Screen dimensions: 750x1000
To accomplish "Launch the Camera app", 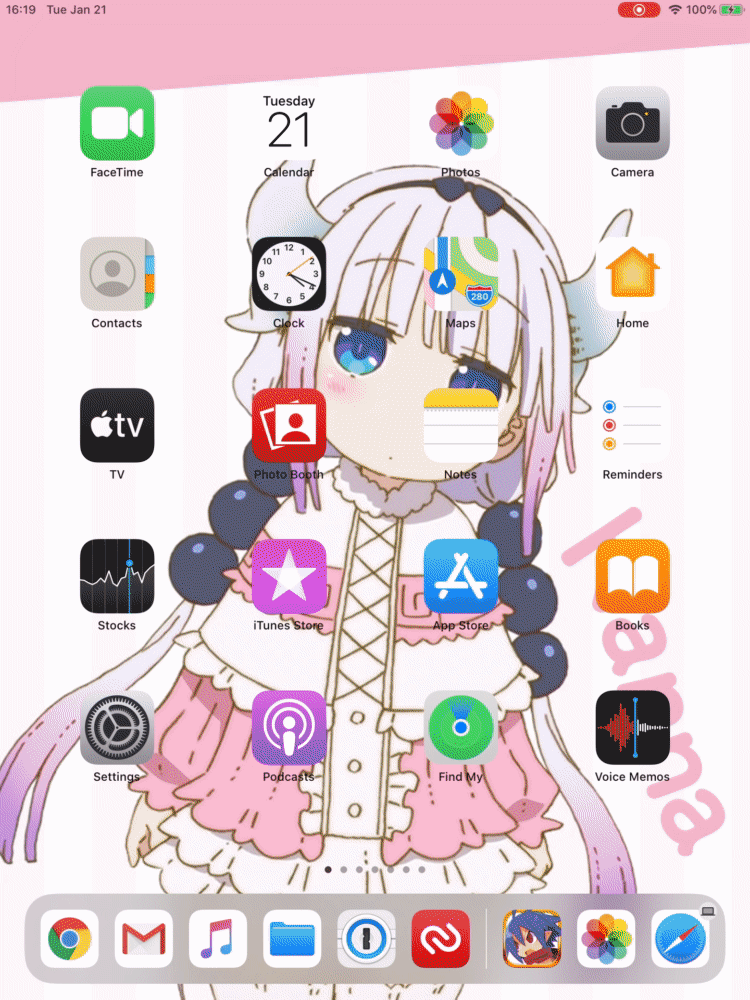I will [632, 124].
